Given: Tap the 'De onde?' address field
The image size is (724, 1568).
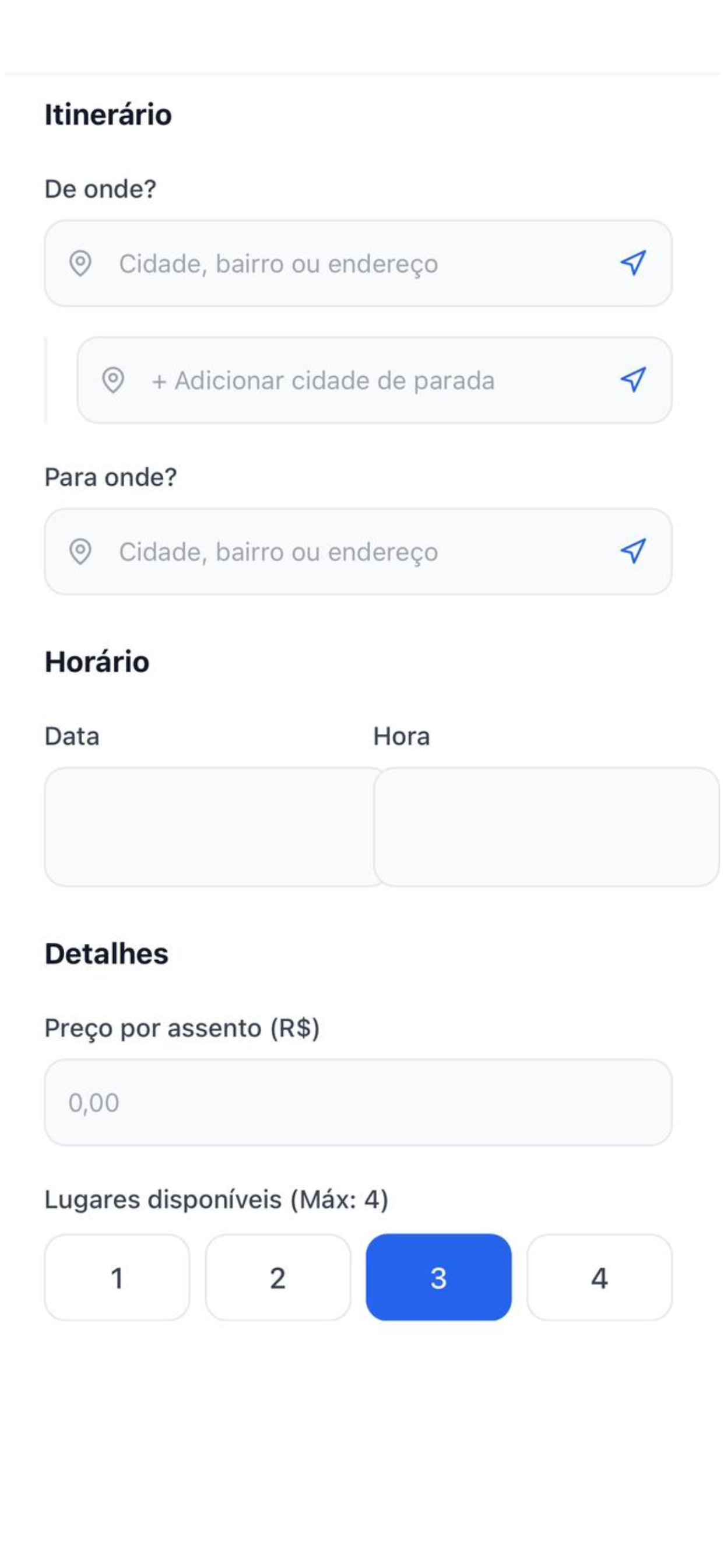Looking at the screenshot, I should (358, 264).
